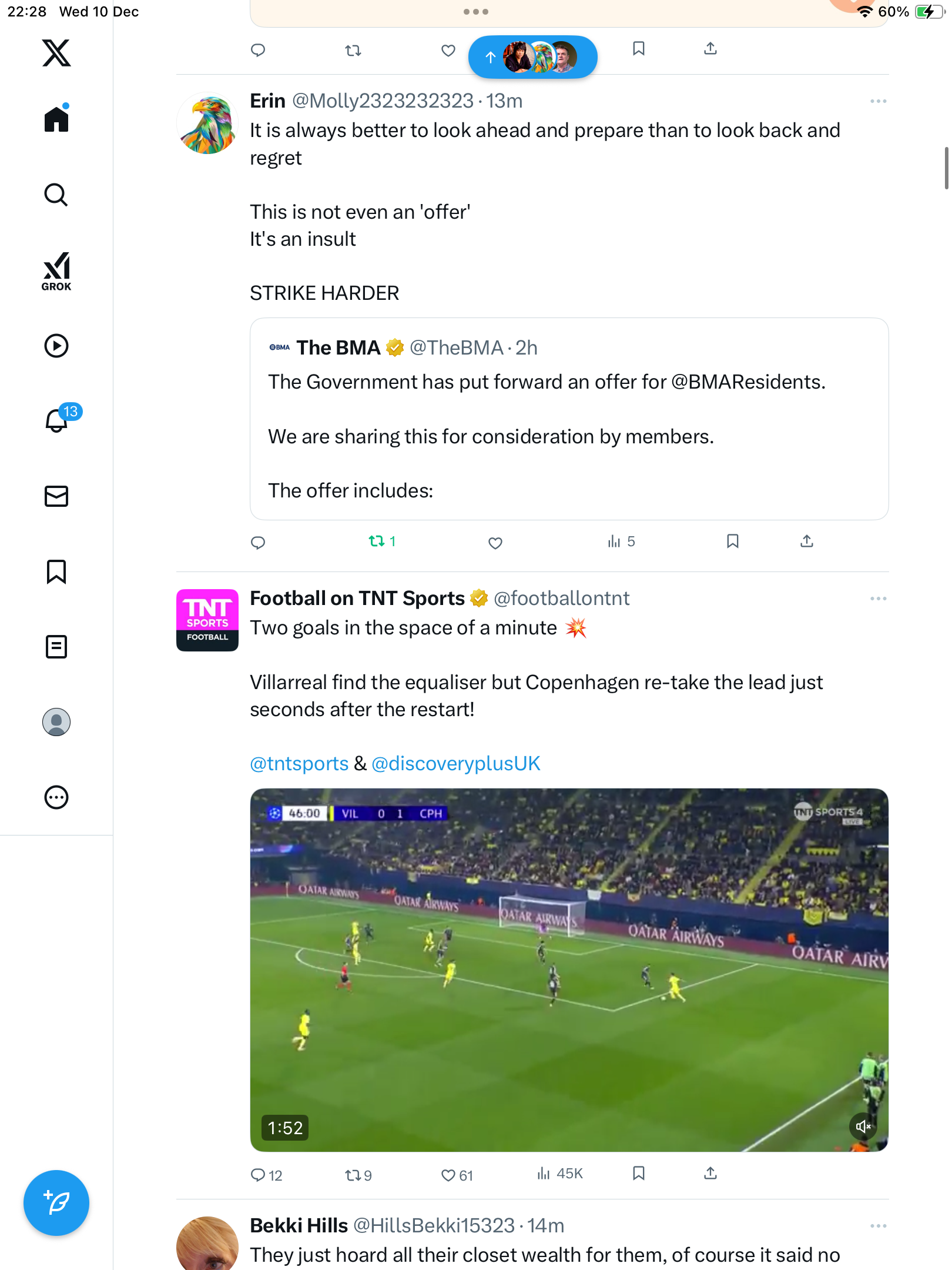Screen dimensions: 952x1270
Task: Open direct messages inbox
Action: tap(56, 496)
